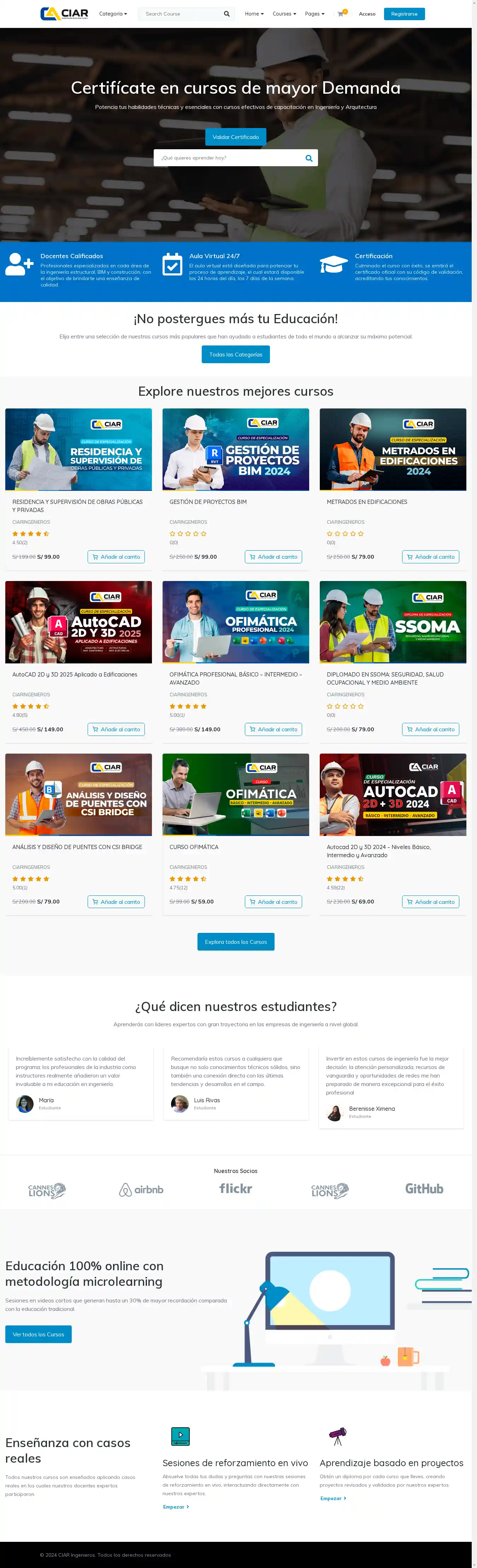The image size is (477, 1568).
Task: Add Gestión de Proyectos BIM to cart
Action: click(273, 557)
